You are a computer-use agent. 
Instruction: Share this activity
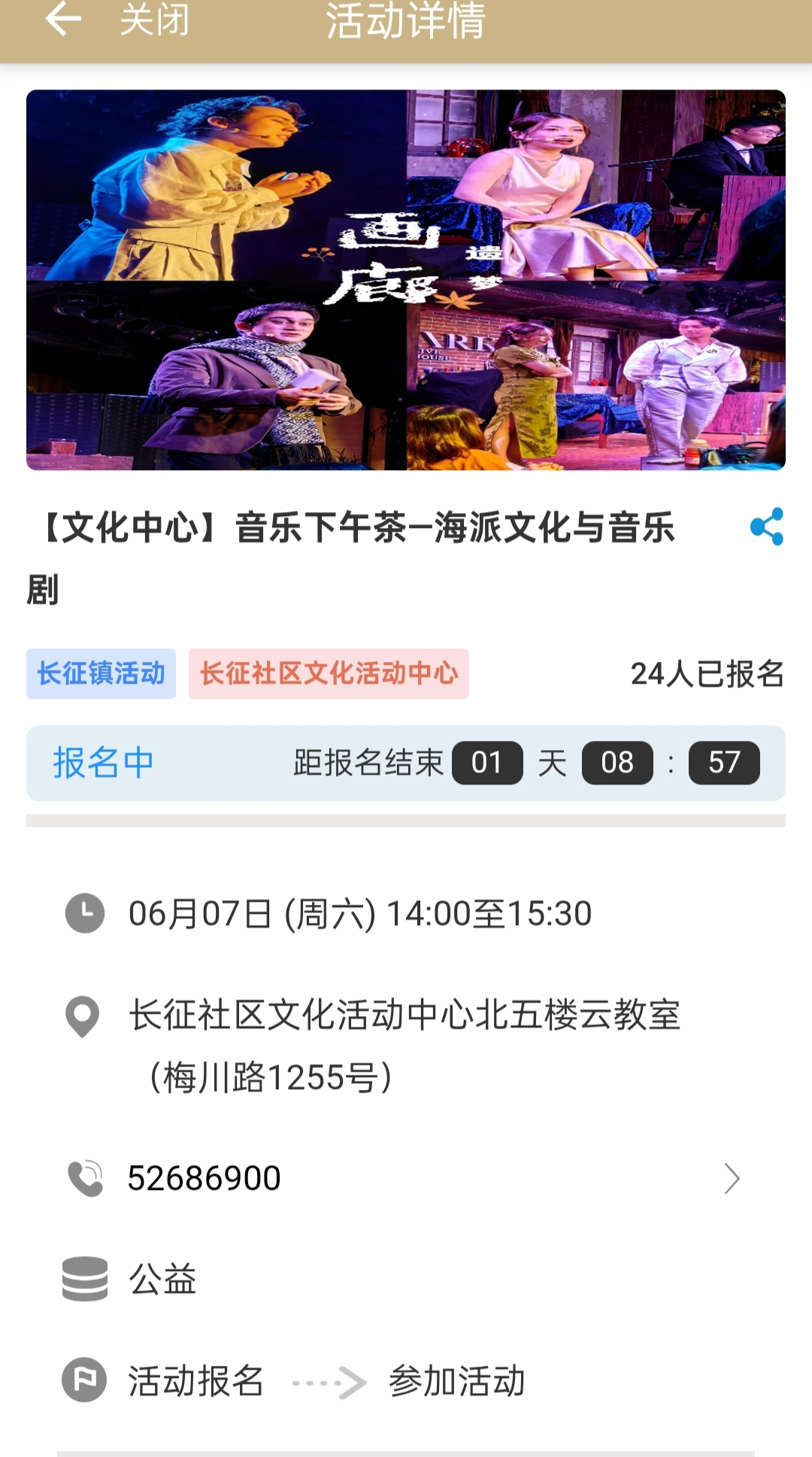pyautogui.click(x=766, y=527)
